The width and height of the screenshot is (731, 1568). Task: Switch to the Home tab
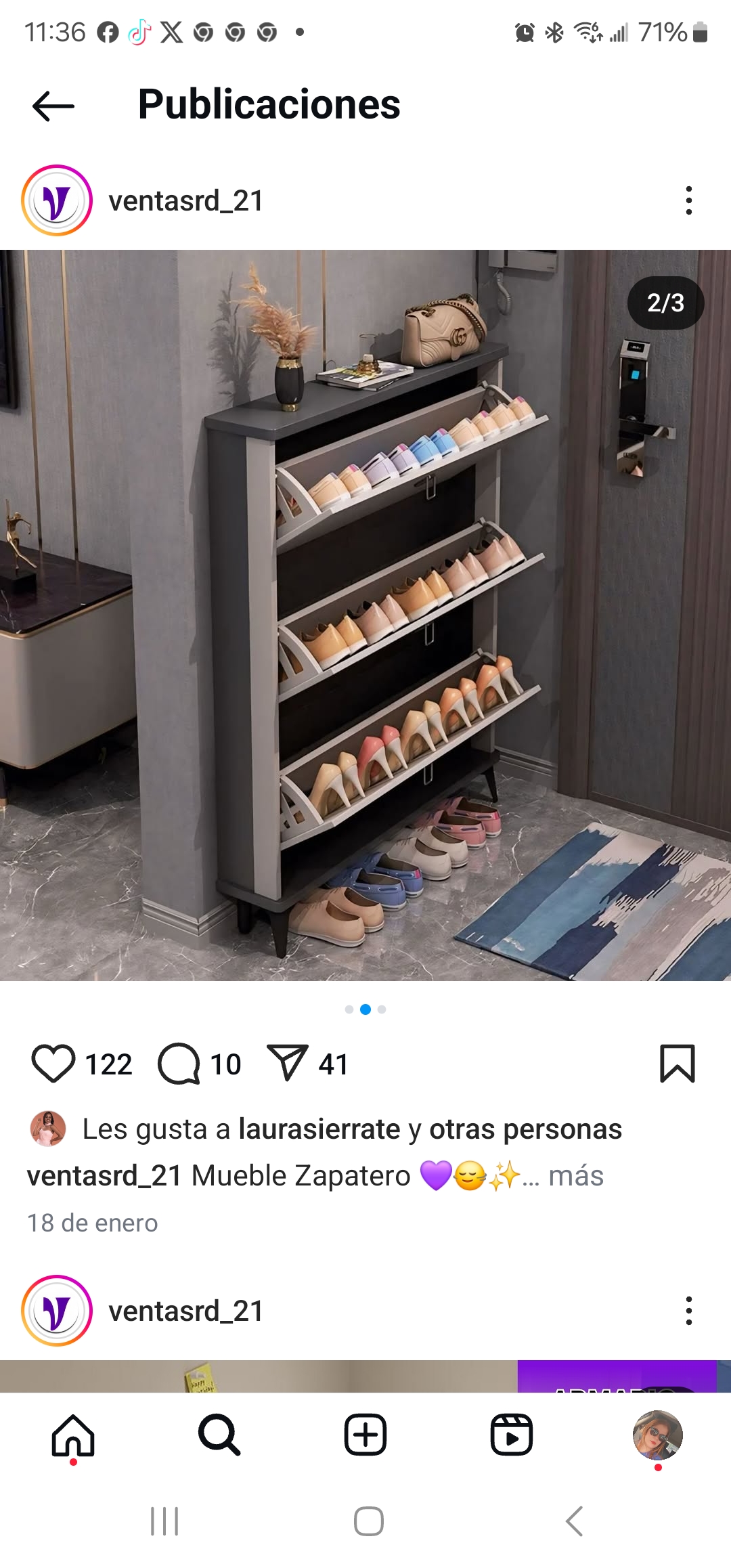pos(73,1435)
